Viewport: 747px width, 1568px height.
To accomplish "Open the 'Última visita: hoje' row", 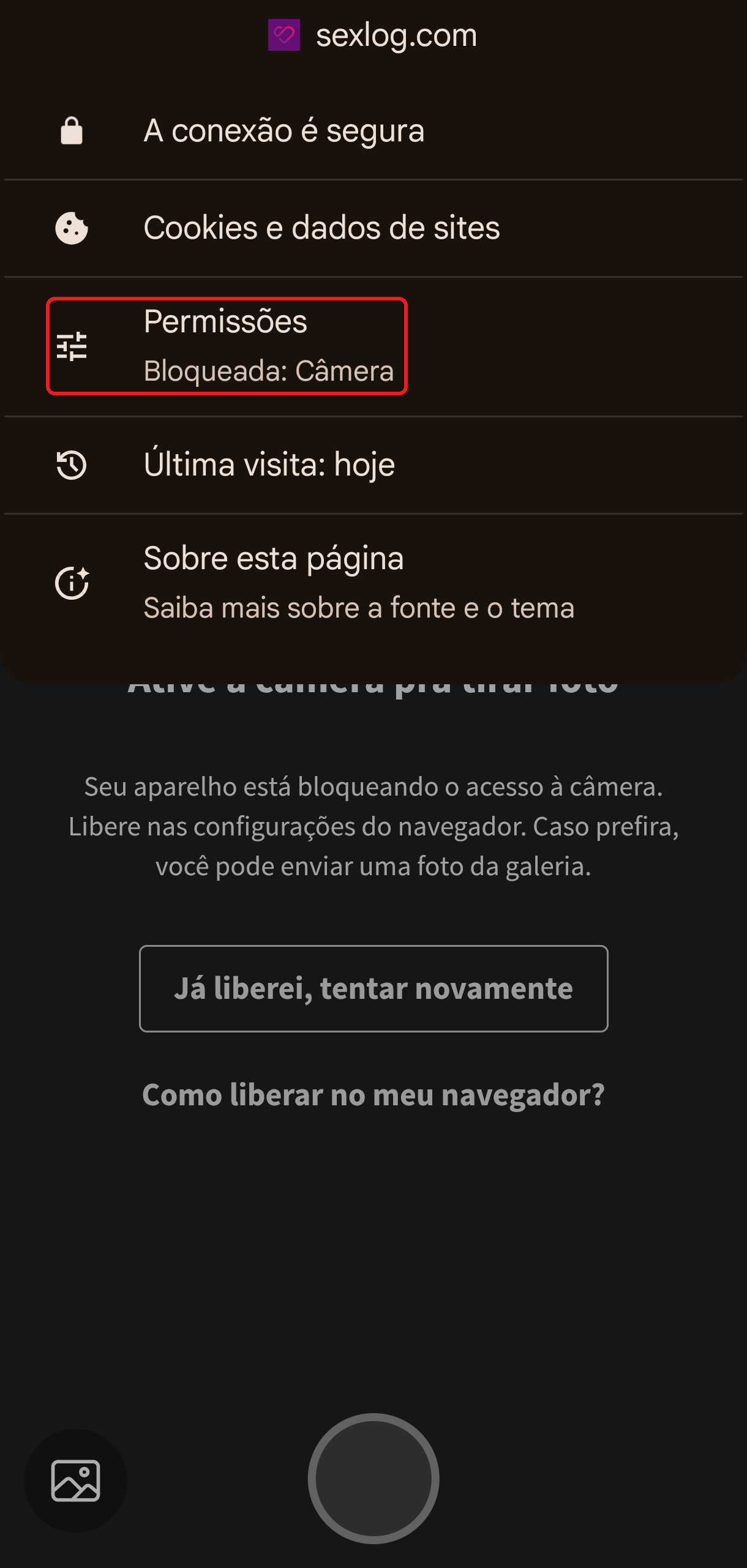I will [374, 465].
